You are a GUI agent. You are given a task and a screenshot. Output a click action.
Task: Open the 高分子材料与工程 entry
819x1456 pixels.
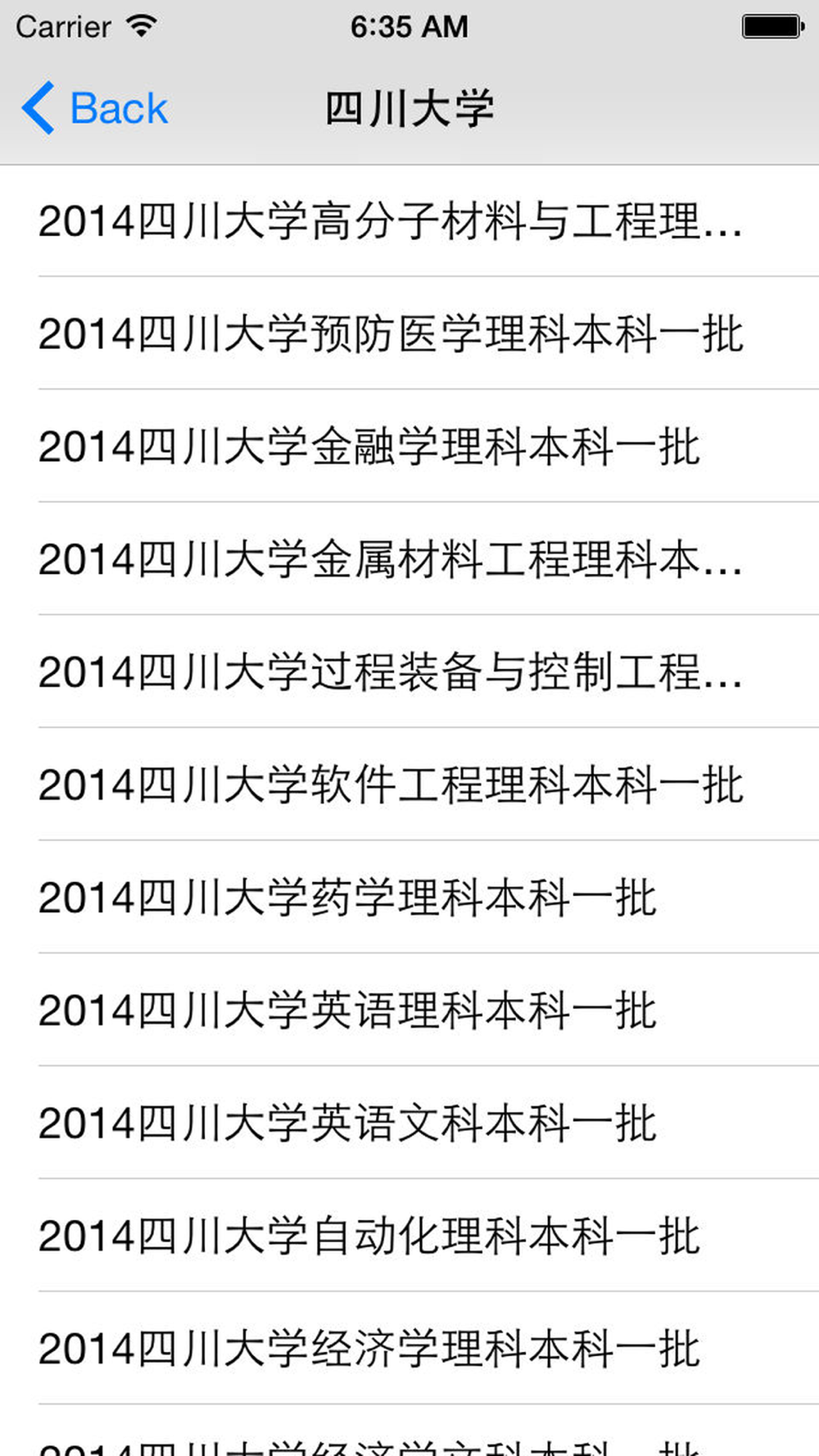click(x=409, y=221)
